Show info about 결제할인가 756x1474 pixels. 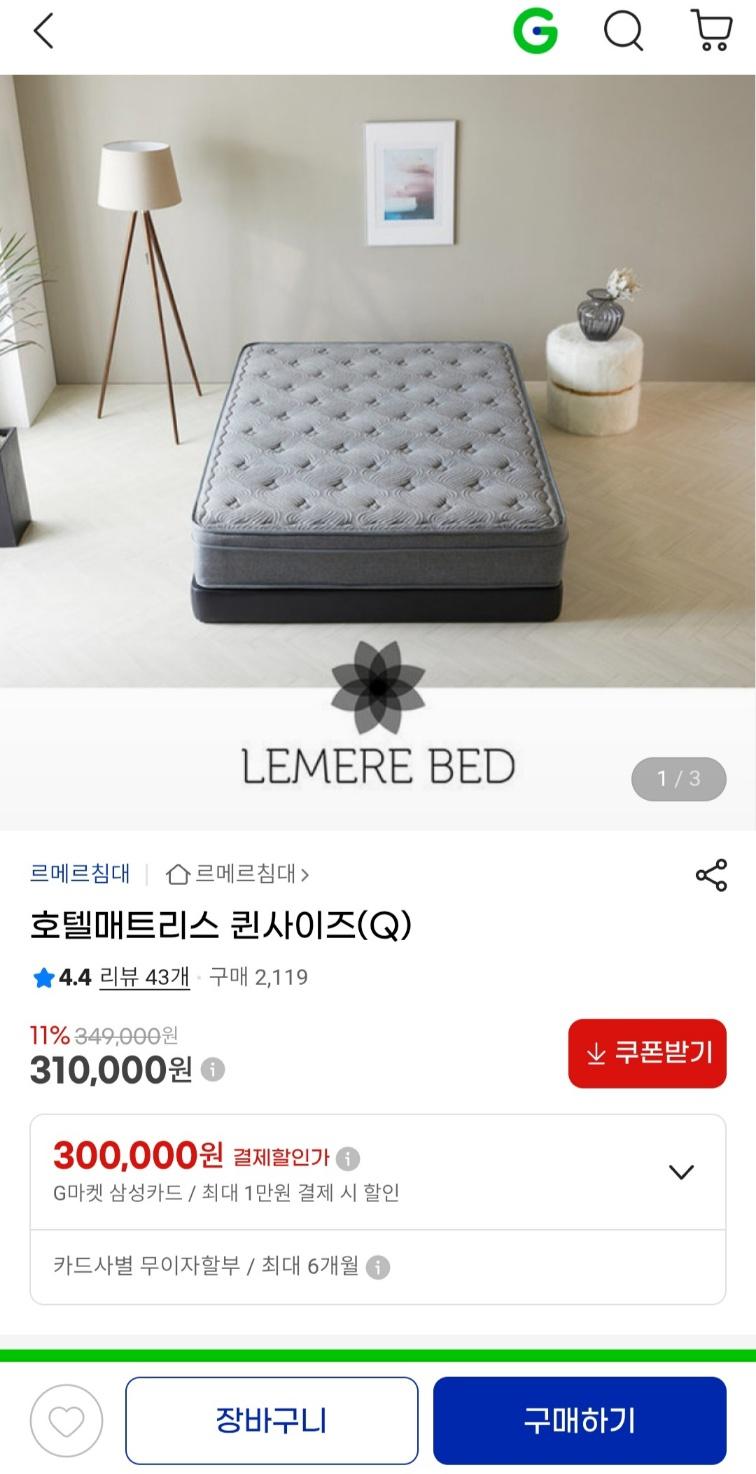(347, 1158)
